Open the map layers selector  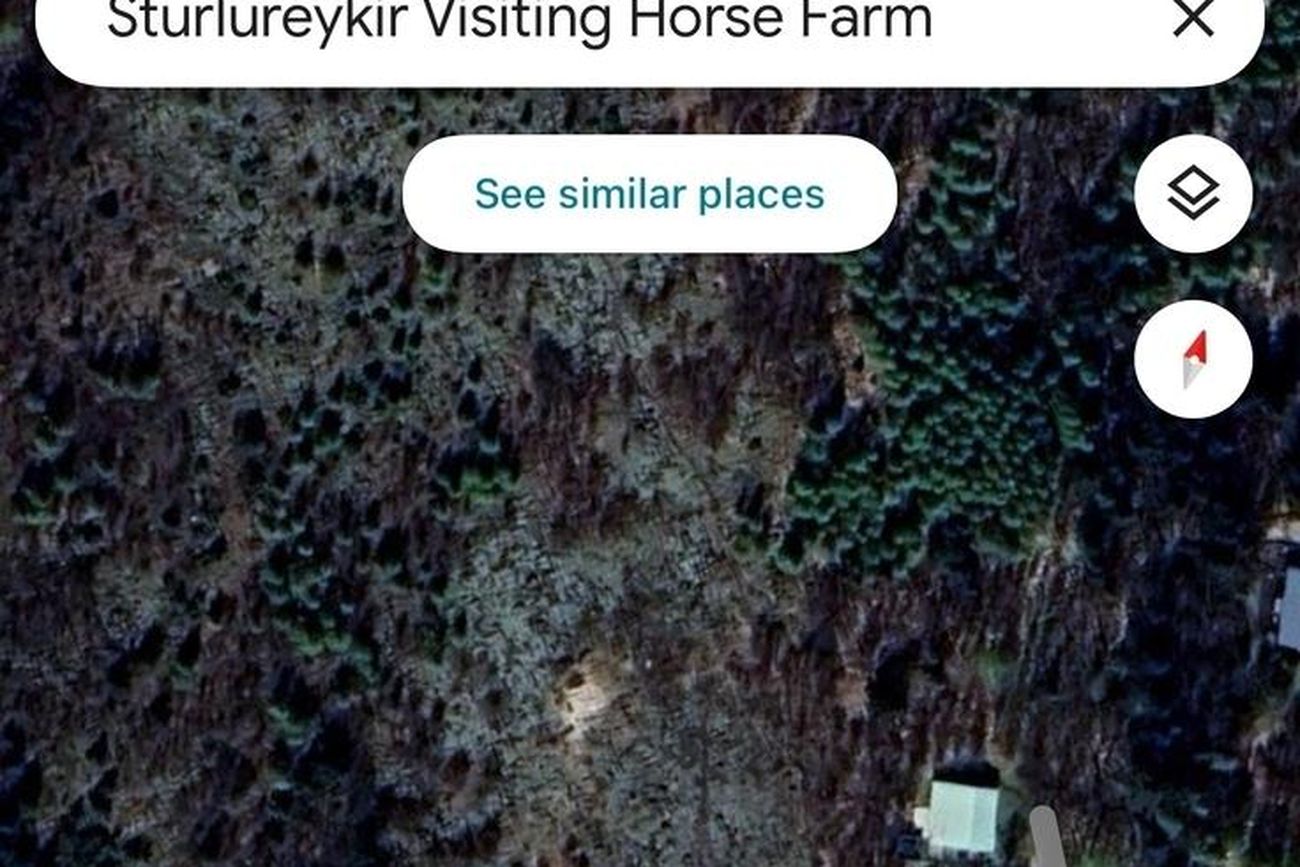coord(1193,194)
